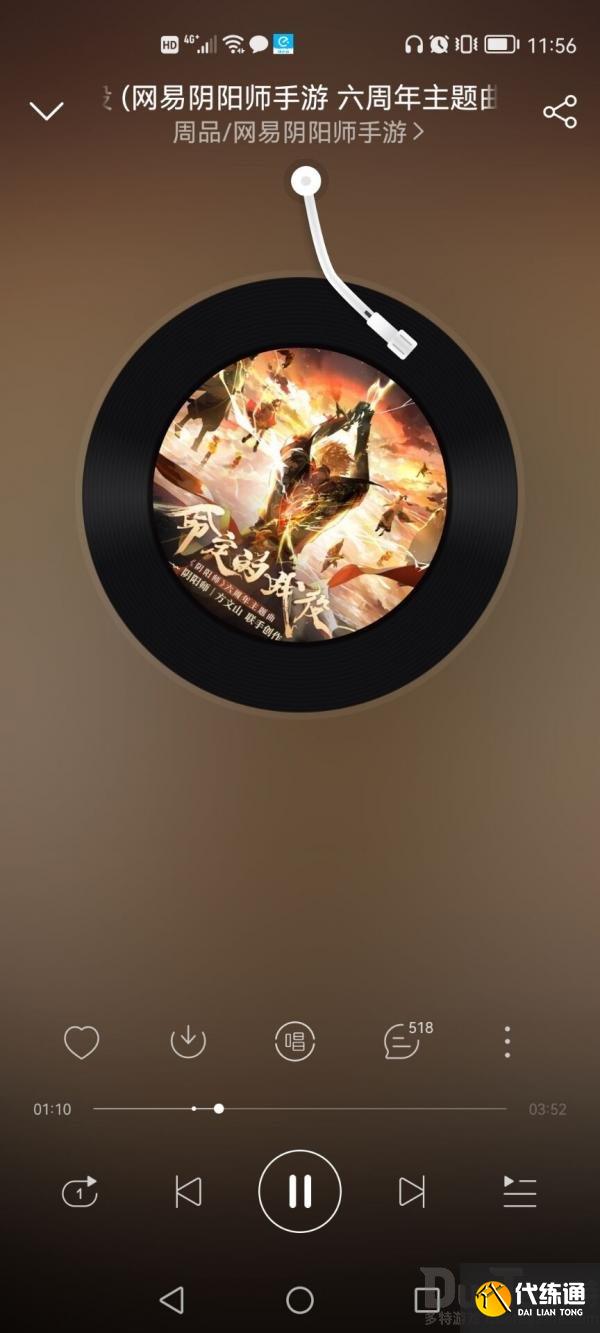Viewport: 600px width, 1333px height.
Task: Open artist 周品/网易阴阳师手游 page
Action: tap(298, 132)
